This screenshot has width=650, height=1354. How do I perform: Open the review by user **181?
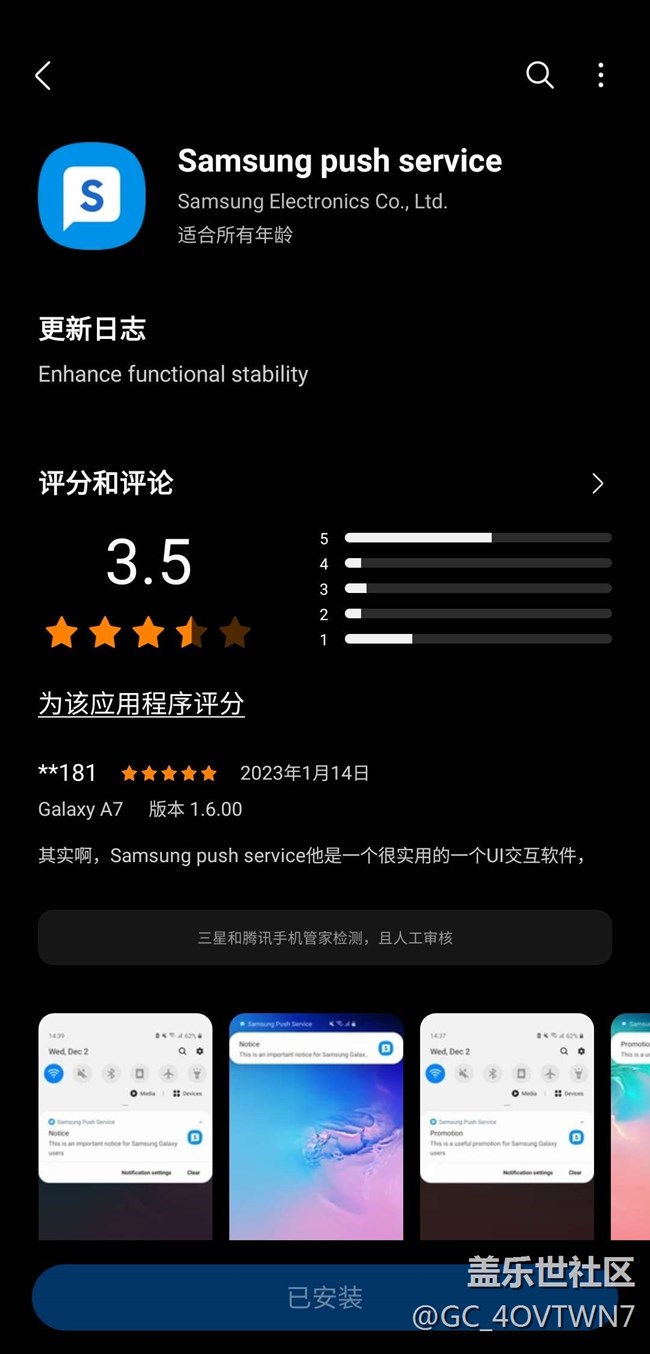pyautogui.click(x=310, y=813)
